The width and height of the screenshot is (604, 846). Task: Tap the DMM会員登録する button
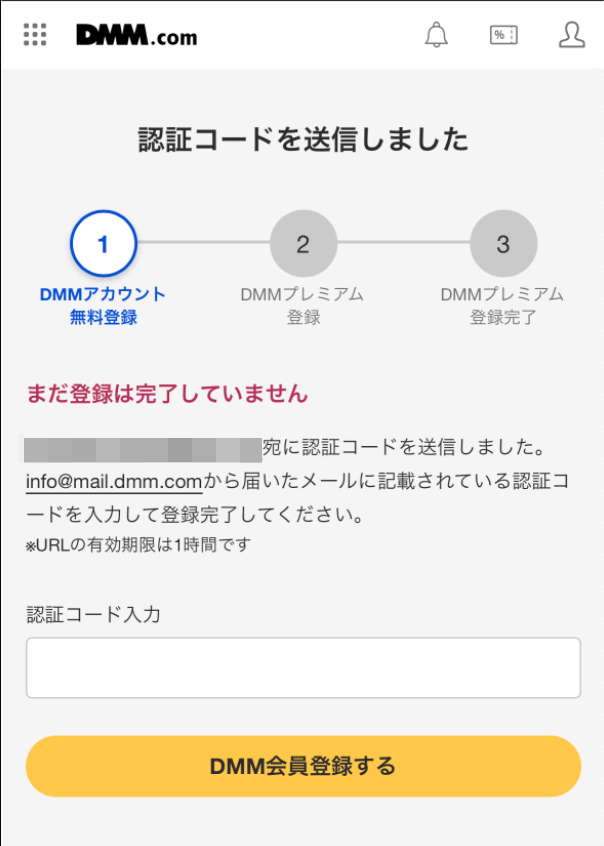[303, 767]
